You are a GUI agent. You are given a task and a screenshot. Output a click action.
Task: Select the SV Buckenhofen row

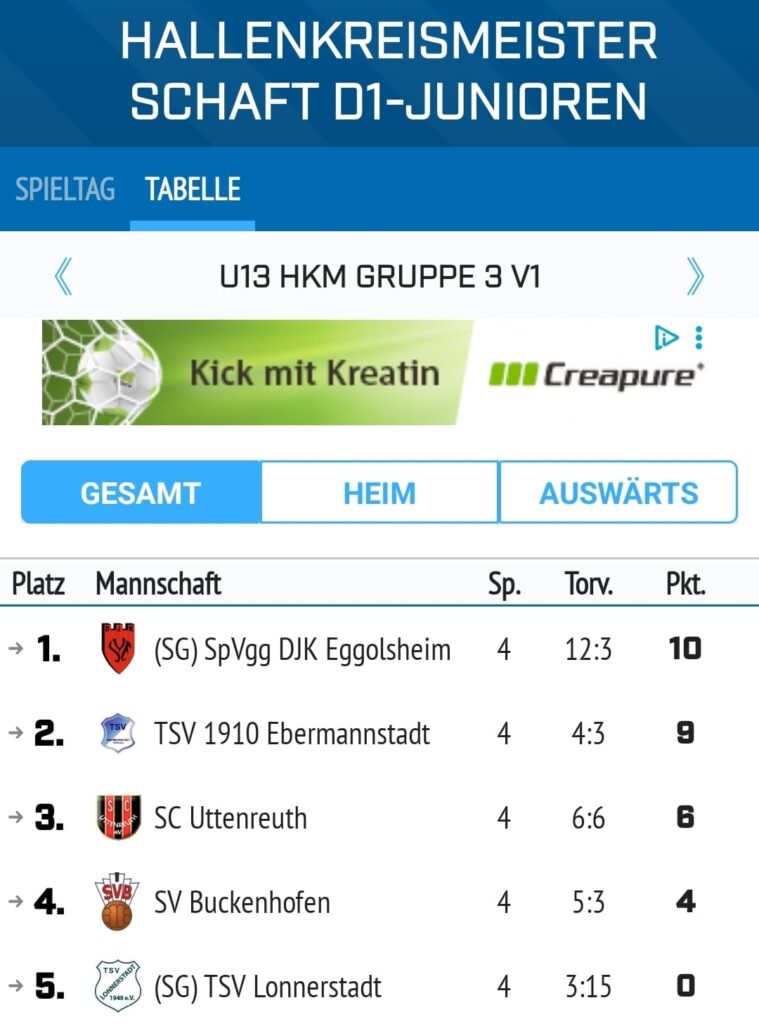[x=242, y=903]
